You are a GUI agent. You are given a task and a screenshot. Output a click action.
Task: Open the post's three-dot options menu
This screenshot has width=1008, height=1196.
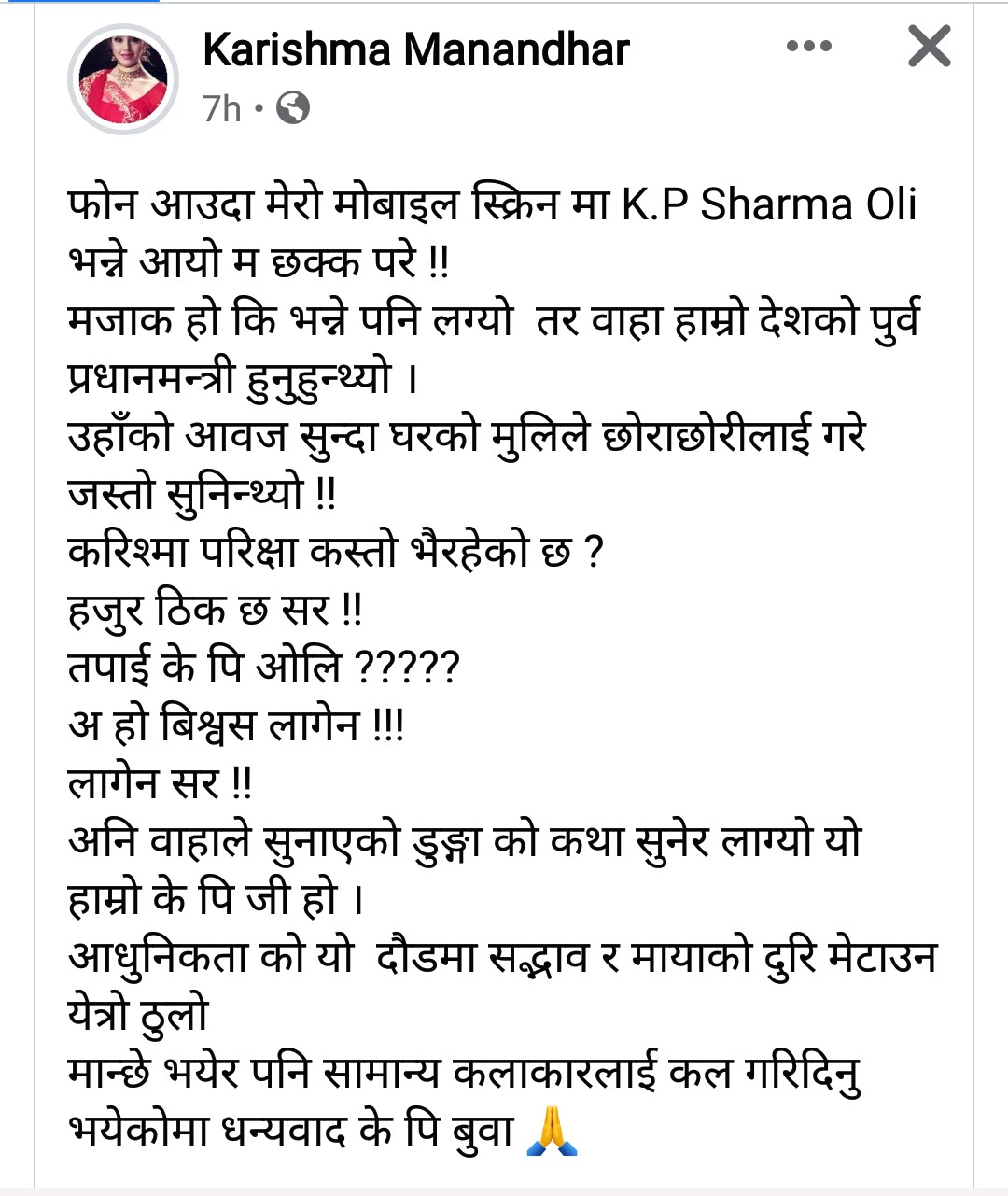pos(808,46)
